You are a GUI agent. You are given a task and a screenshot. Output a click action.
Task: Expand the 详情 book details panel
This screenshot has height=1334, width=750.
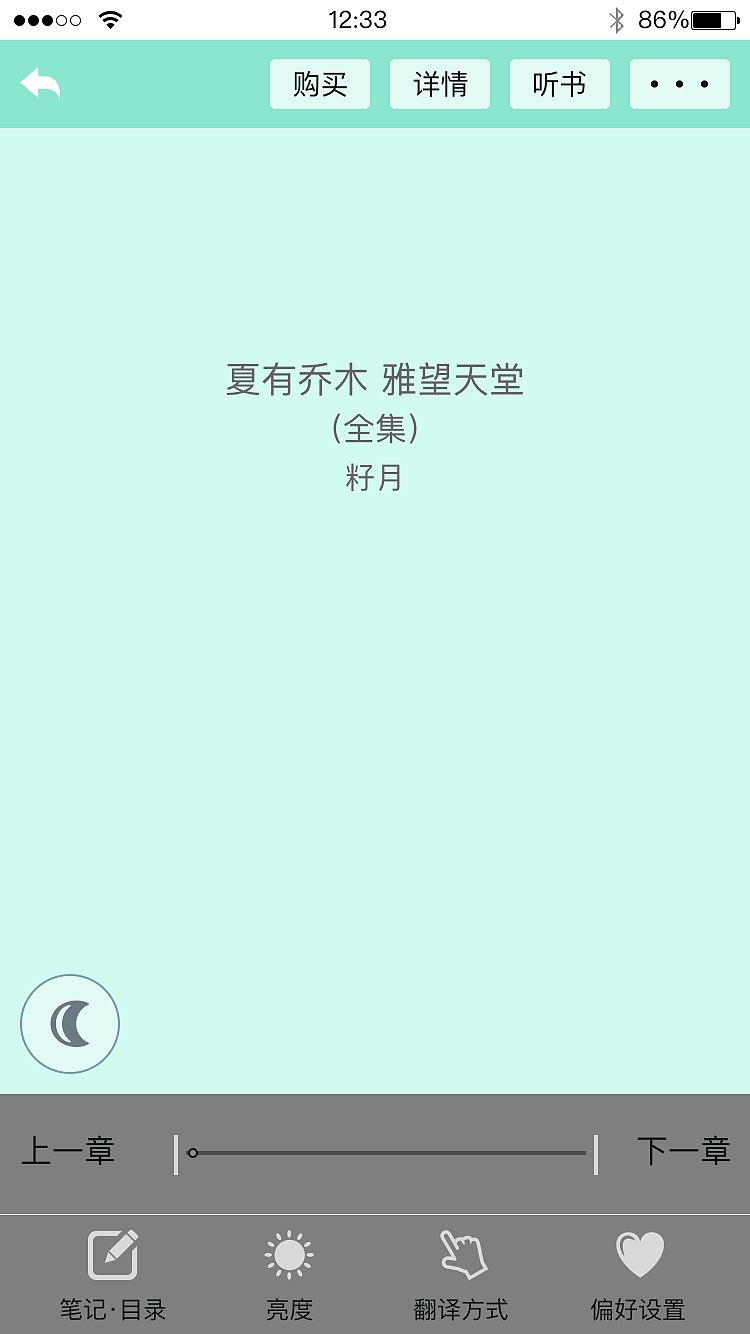point(439,84)
